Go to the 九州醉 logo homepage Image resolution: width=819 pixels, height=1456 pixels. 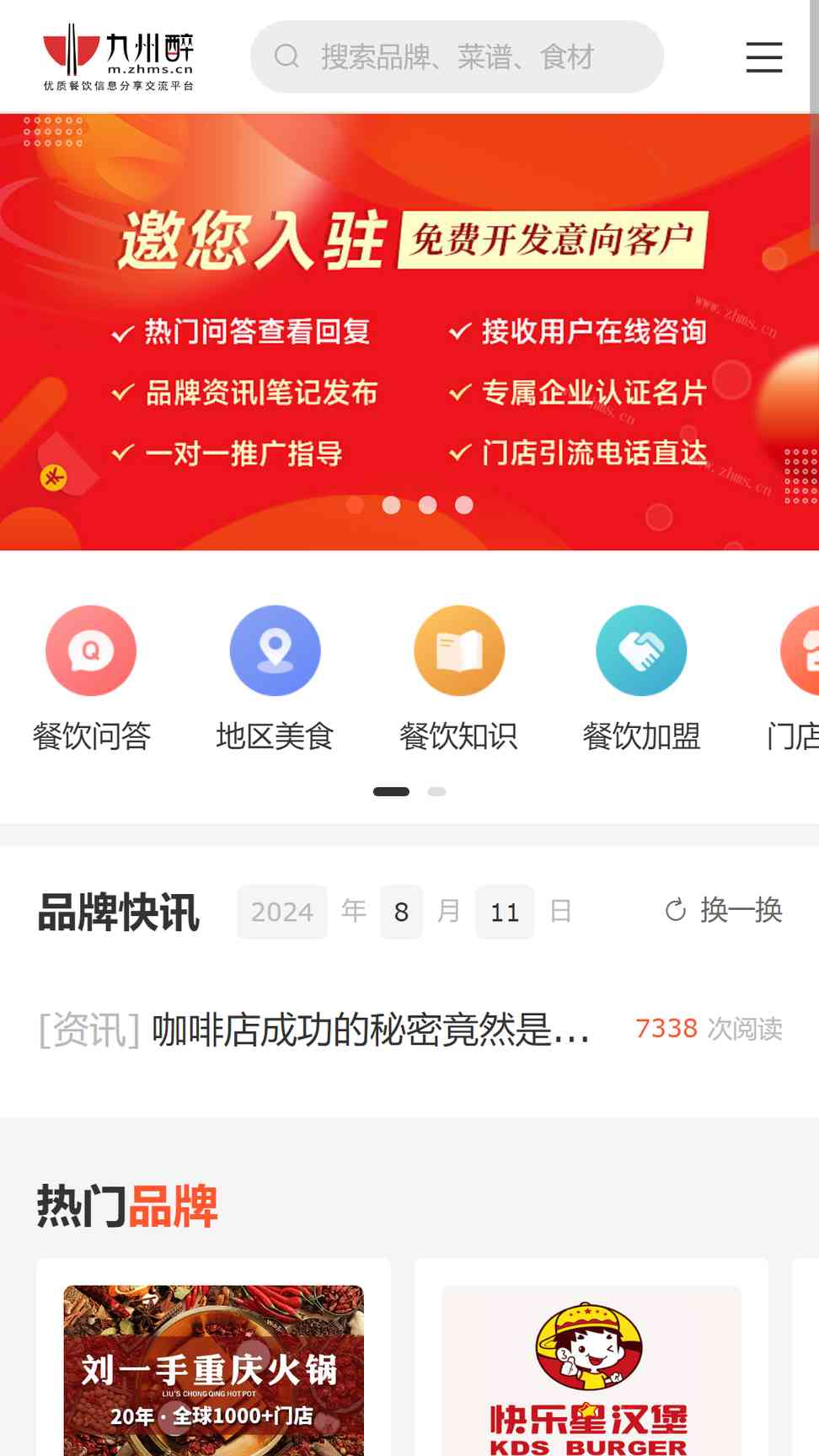[x=119, y=56]
